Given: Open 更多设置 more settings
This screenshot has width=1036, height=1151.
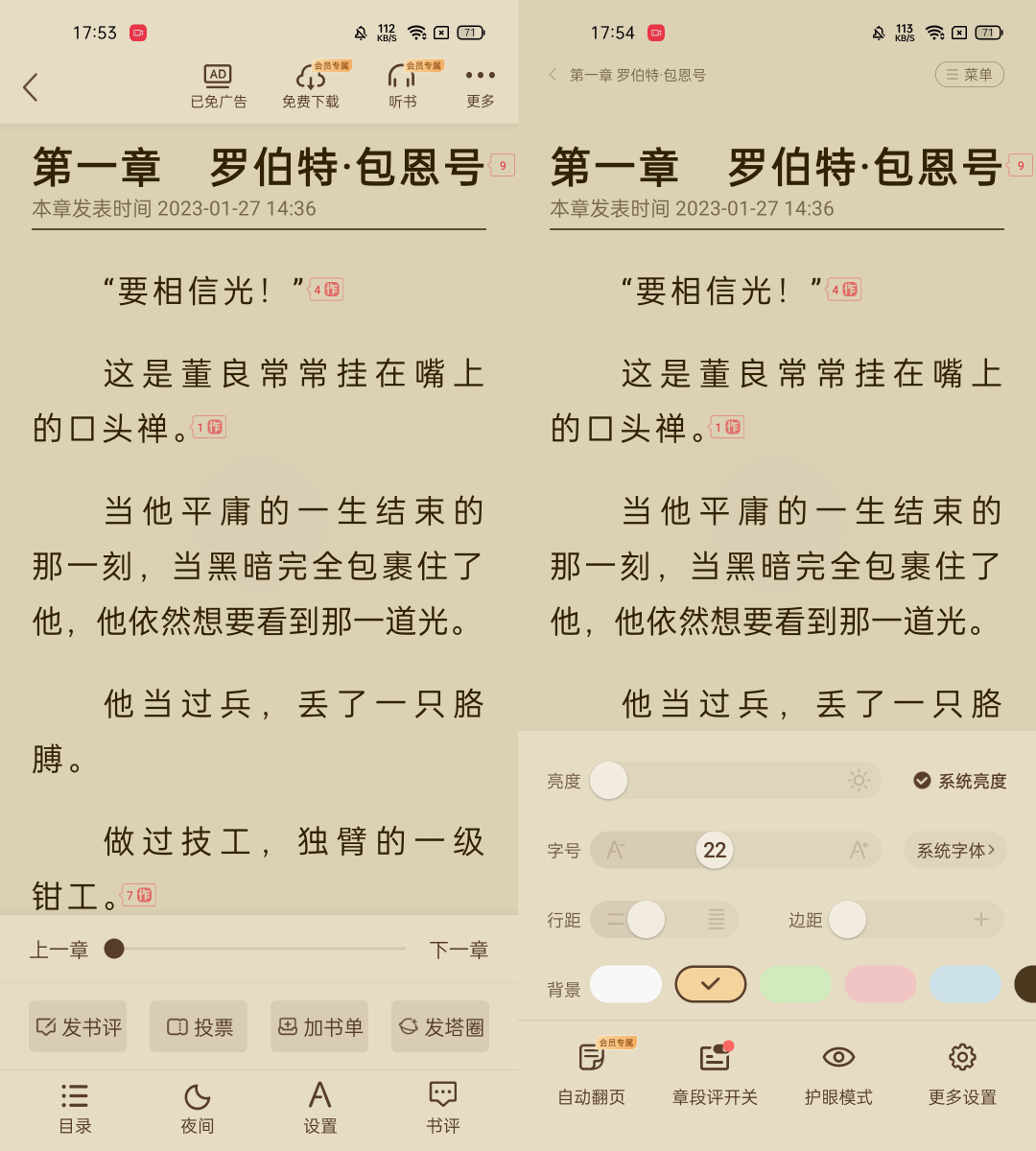Looking at the screenshot, I should 961,1074.
